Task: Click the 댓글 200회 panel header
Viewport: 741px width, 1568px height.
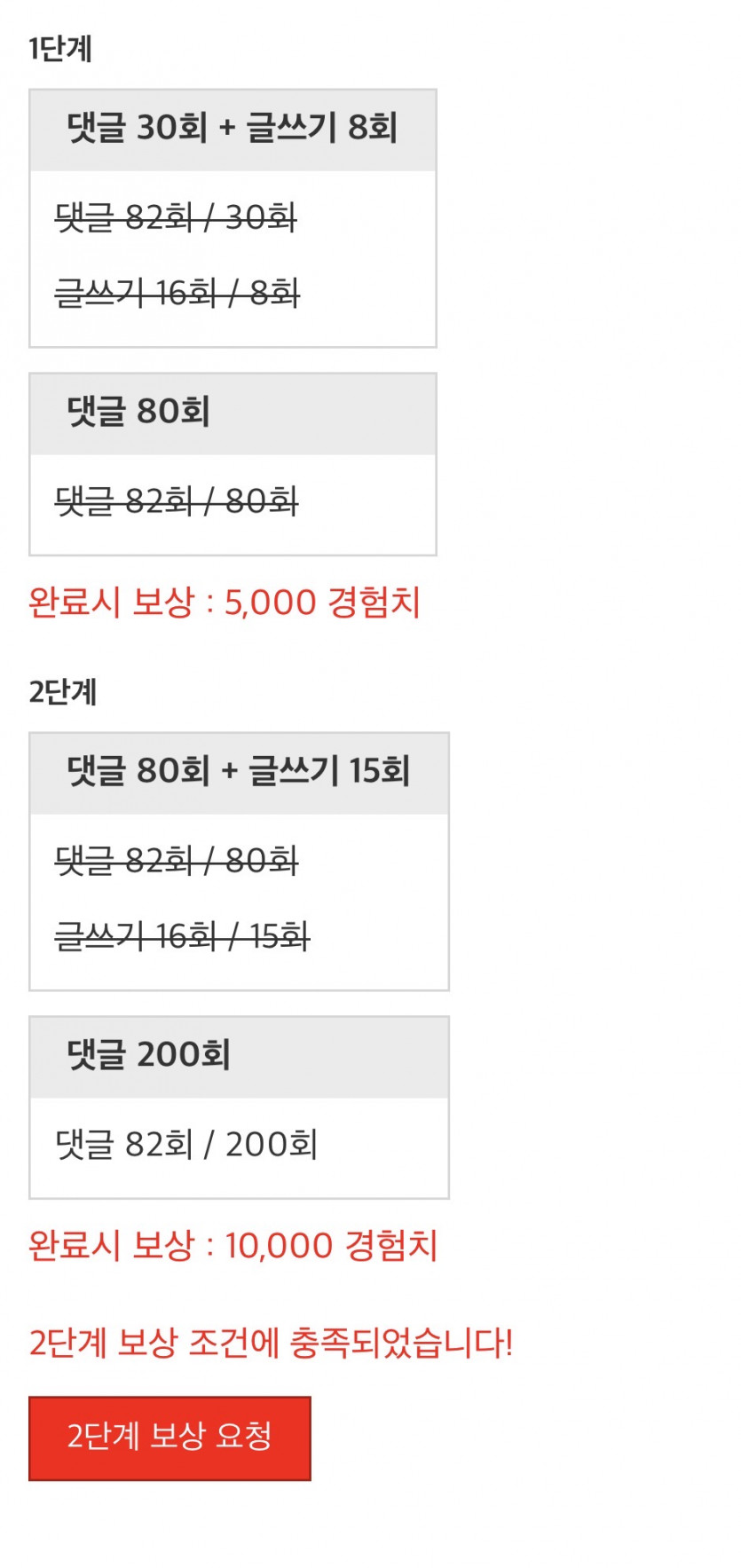Action: click(240, 1055)
